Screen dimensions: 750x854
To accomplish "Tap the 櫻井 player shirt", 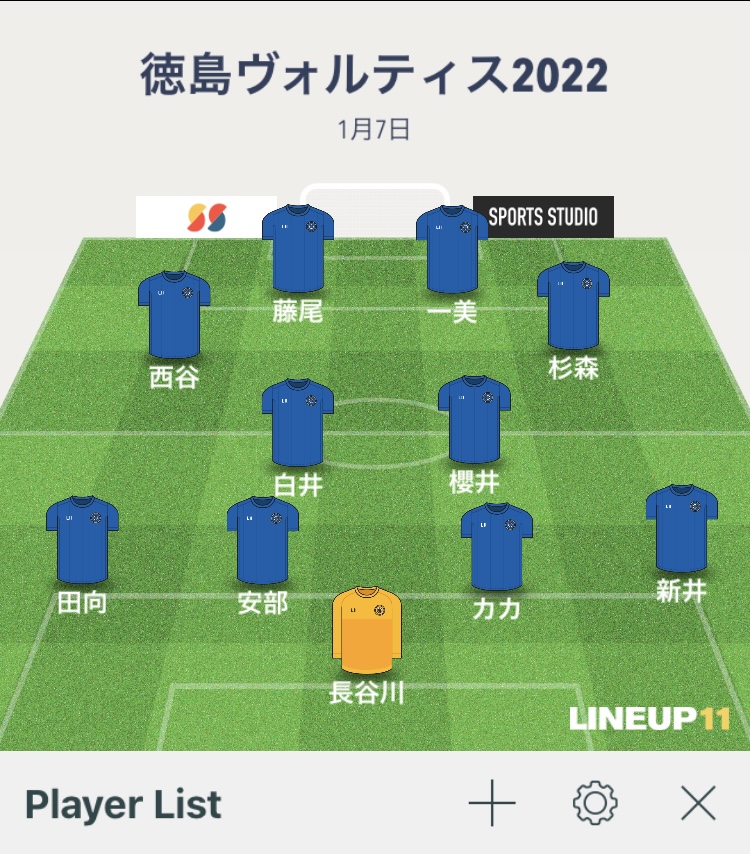I will (x=474, y=419).
